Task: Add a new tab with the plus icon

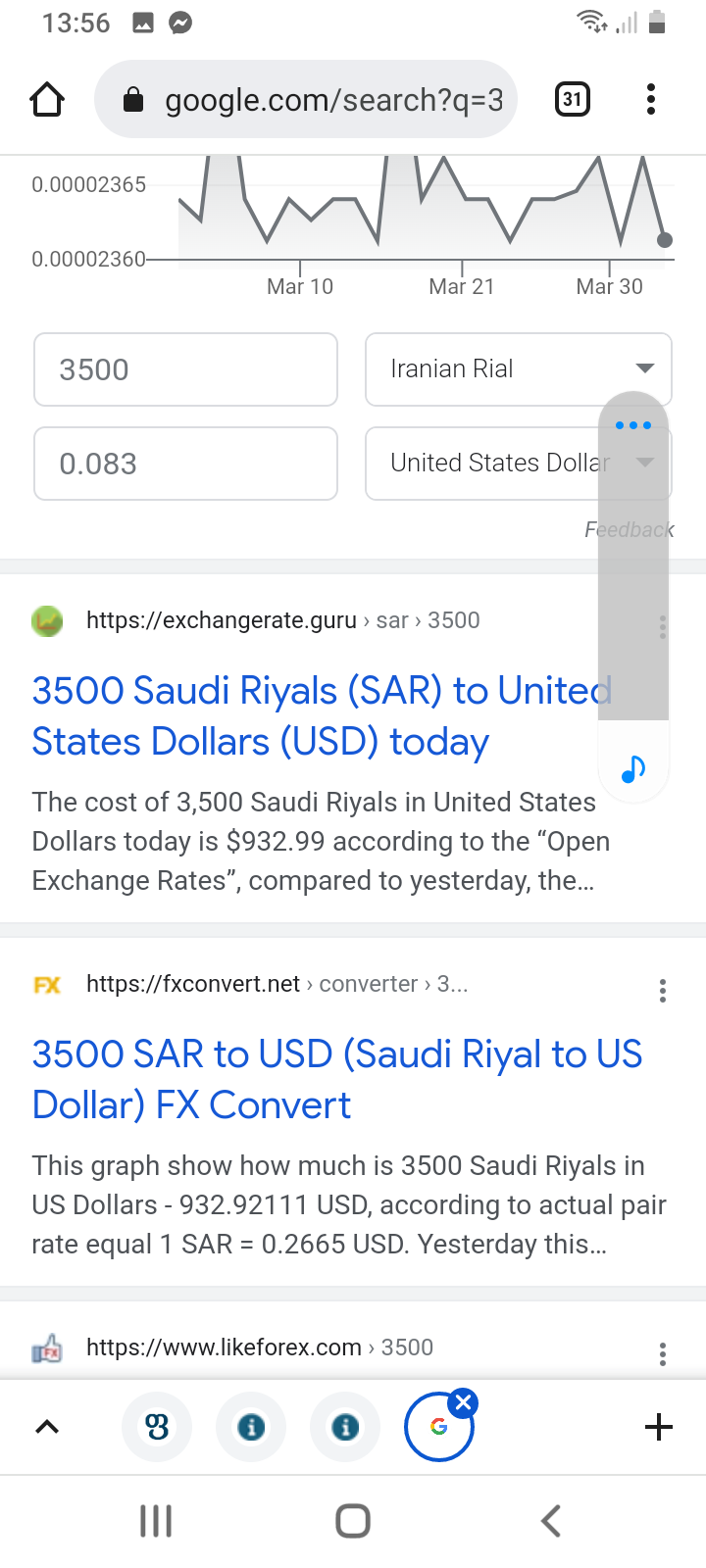Action: (x=659, y=1427)
